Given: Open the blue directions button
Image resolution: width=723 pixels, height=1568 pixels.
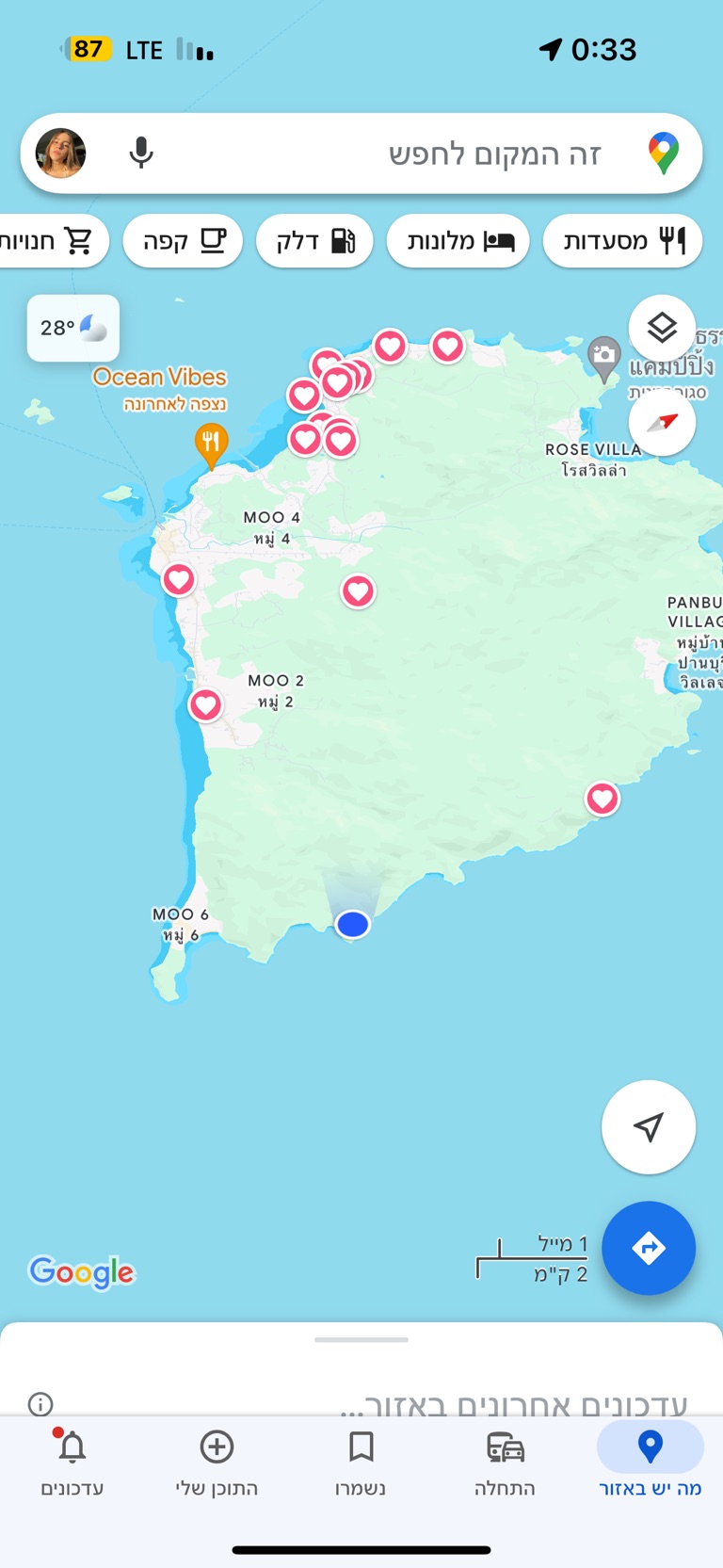Looking at the screenshot, I should (648, 1248).
